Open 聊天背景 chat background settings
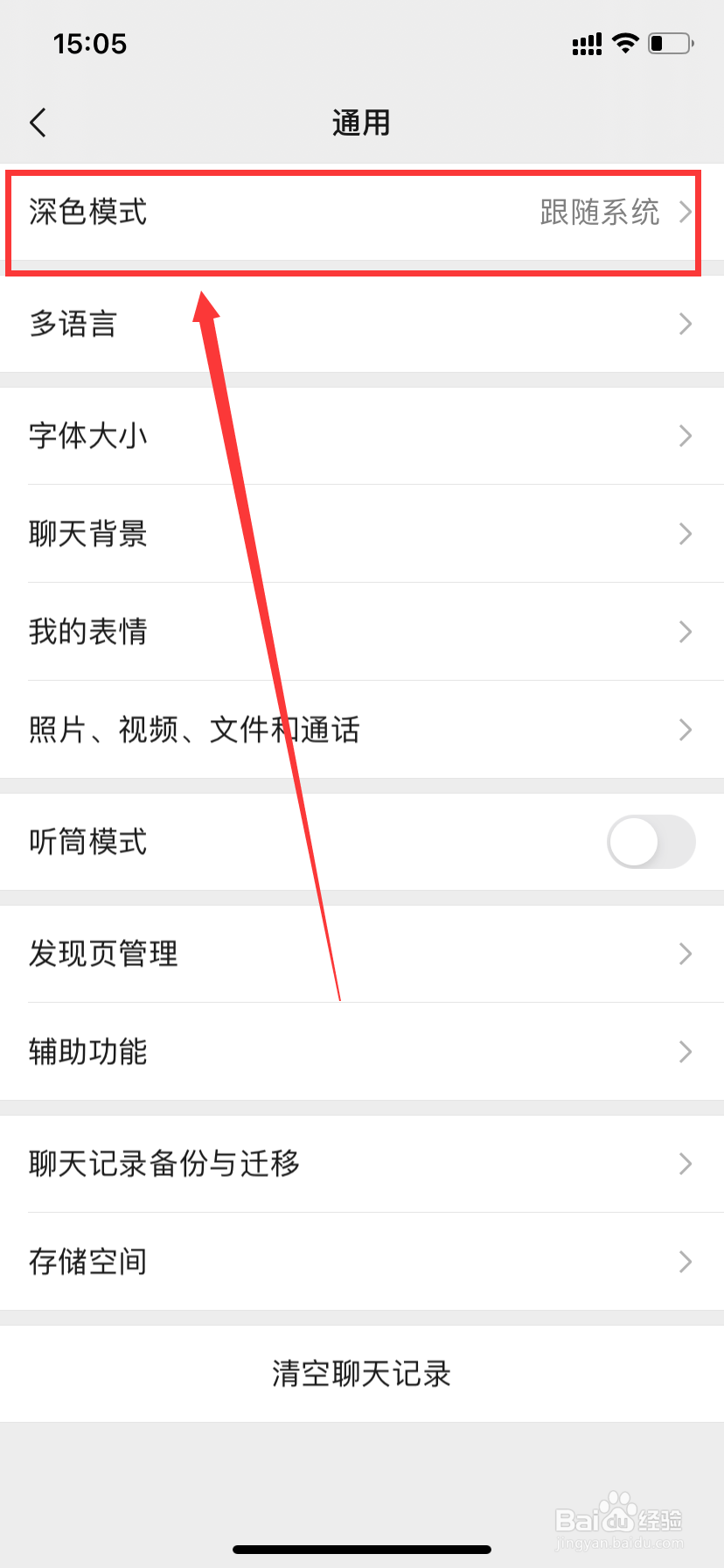 point(362,534)
